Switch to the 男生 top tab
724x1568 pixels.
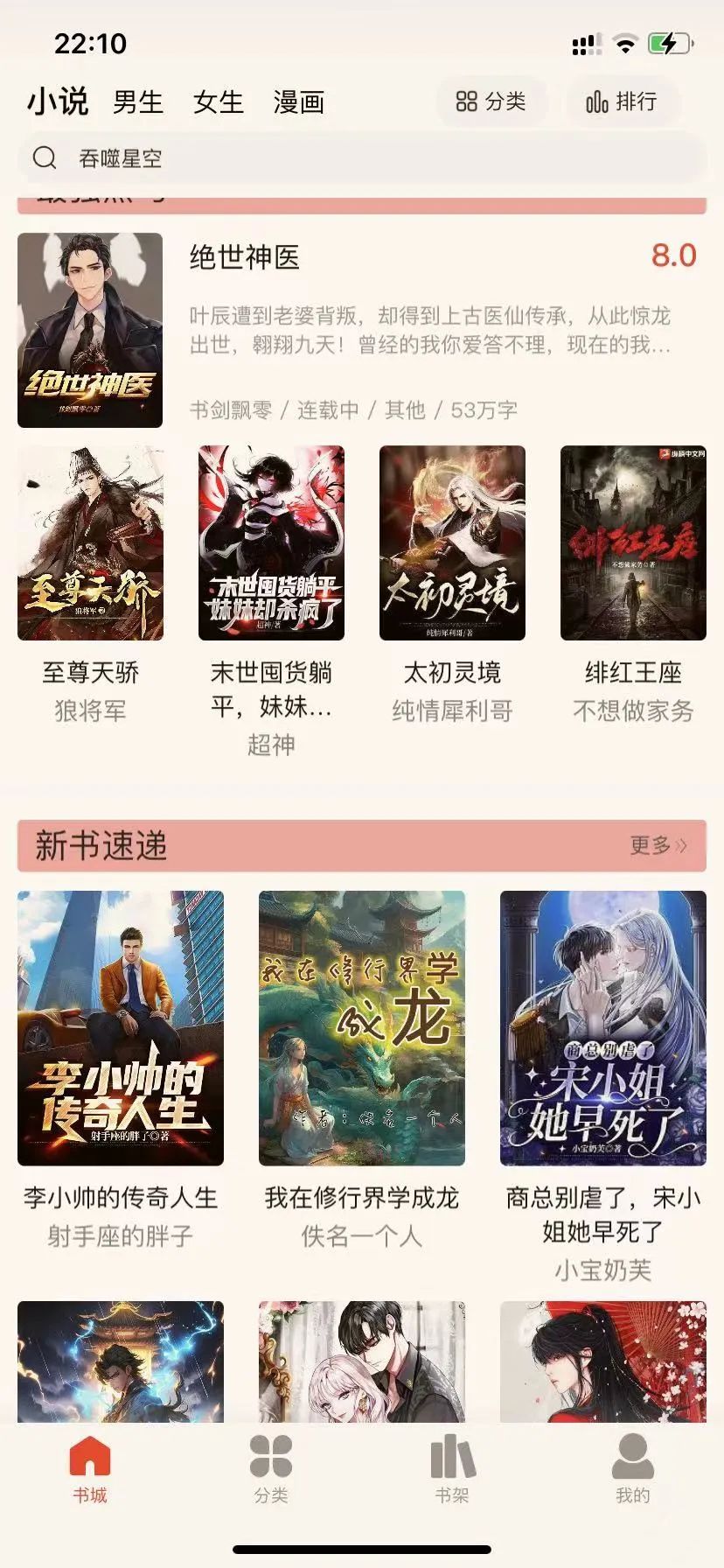click(138, 102)
